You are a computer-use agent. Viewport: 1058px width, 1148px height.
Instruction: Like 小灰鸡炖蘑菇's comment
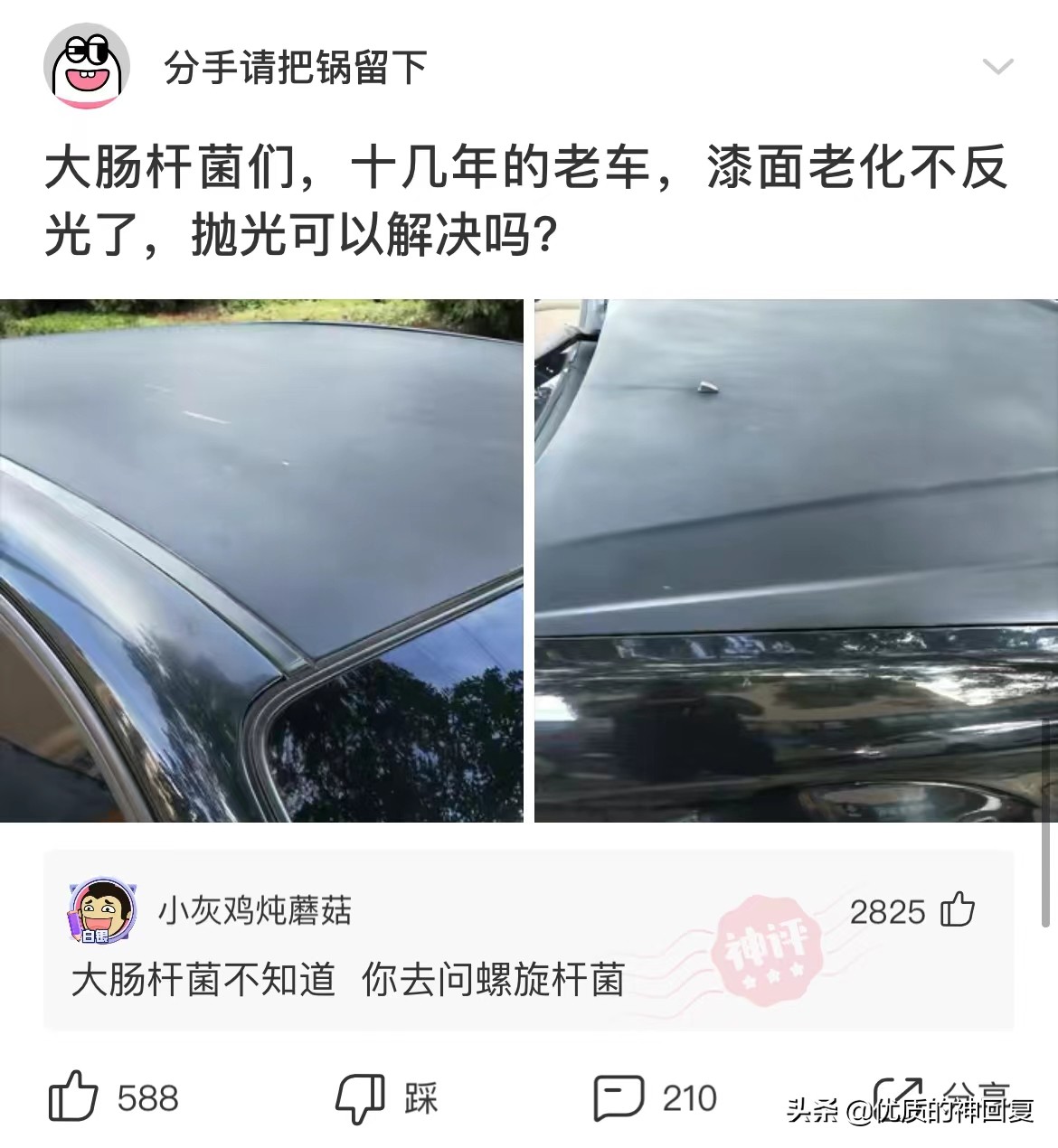click(x=957, y=910)
